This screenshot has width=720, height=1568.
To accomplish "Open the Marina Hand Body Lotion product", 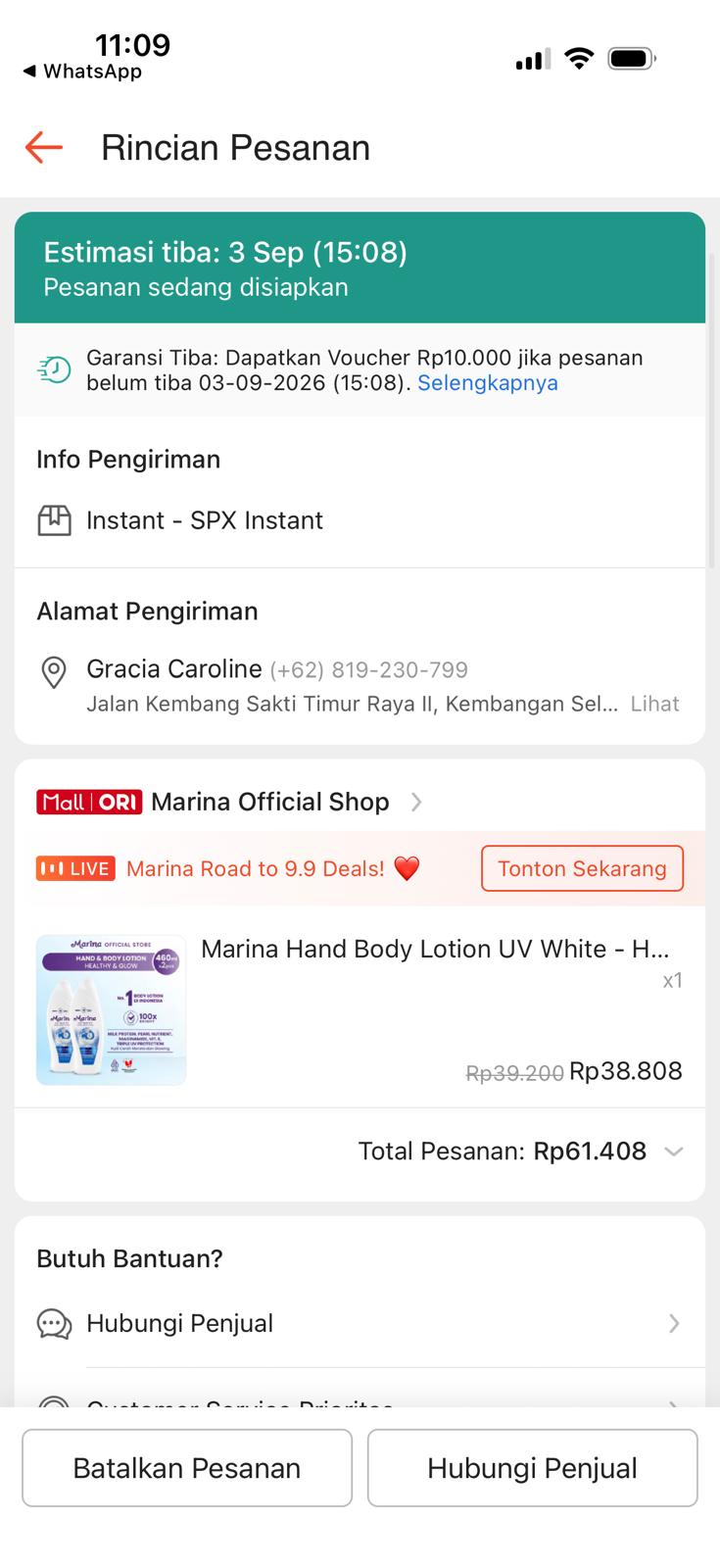I will tap(360, 1009).
